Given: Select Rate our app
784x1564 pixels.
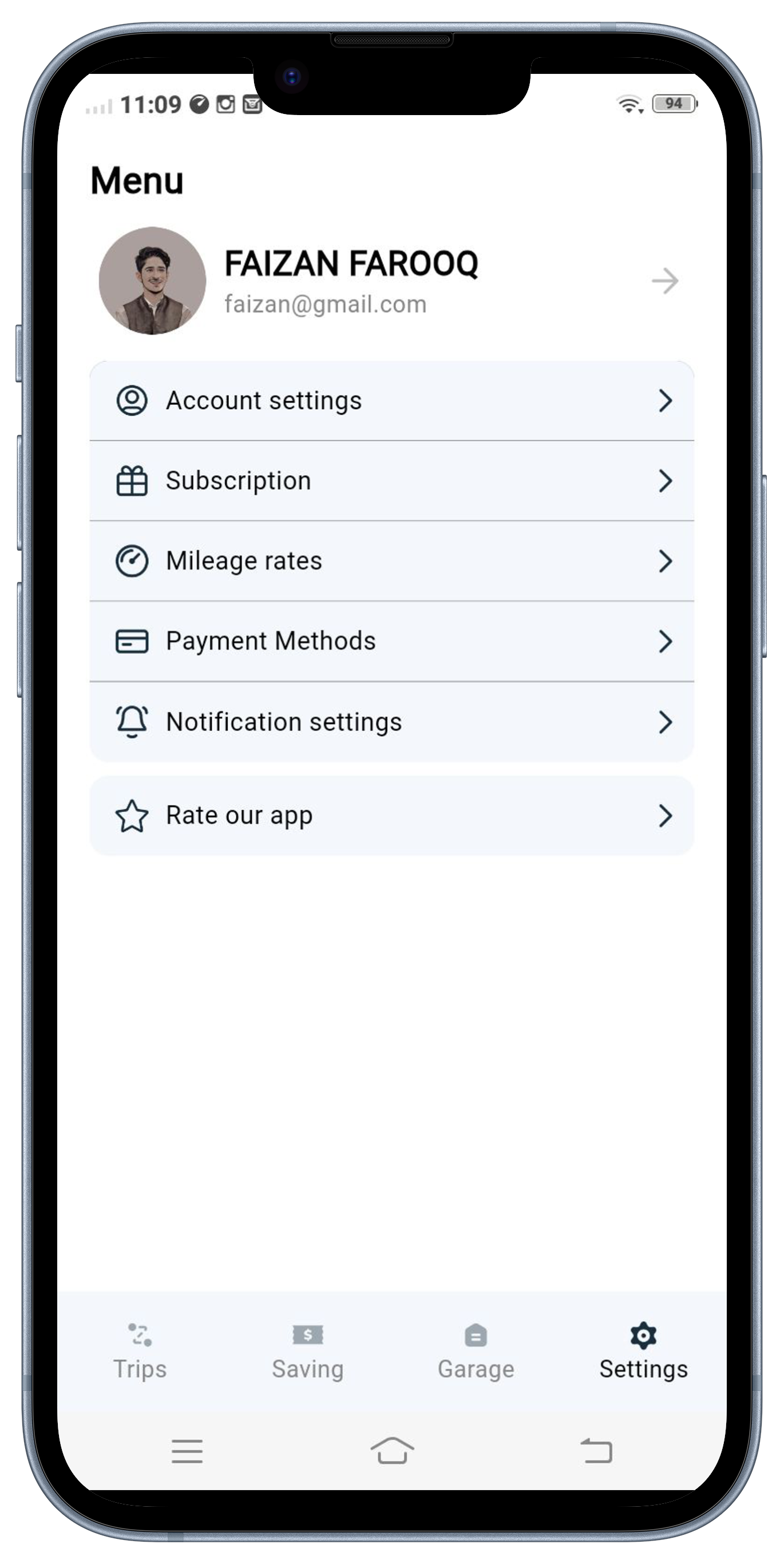Looking at the screenshot, I should (x=391, y=815).
